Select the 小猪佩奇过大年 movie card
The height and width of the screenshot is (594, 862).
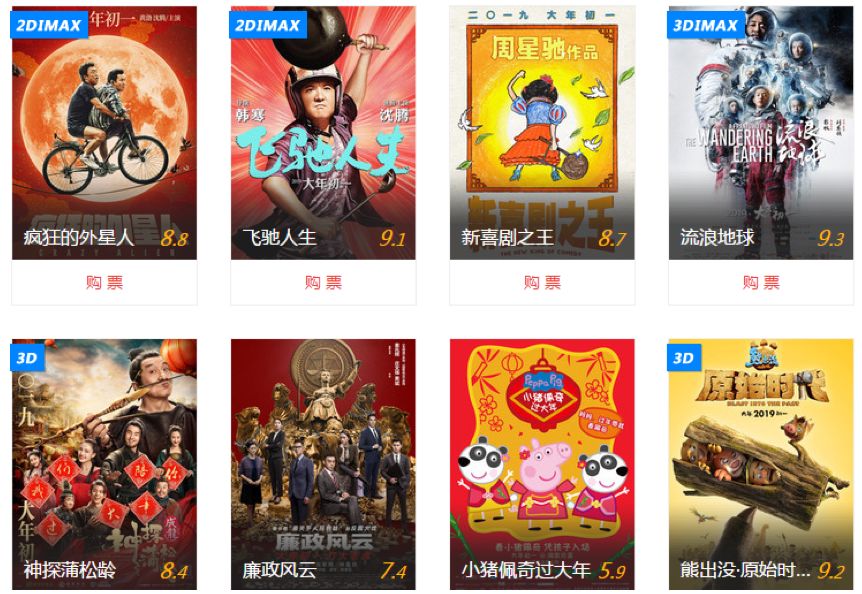point(542,460)
